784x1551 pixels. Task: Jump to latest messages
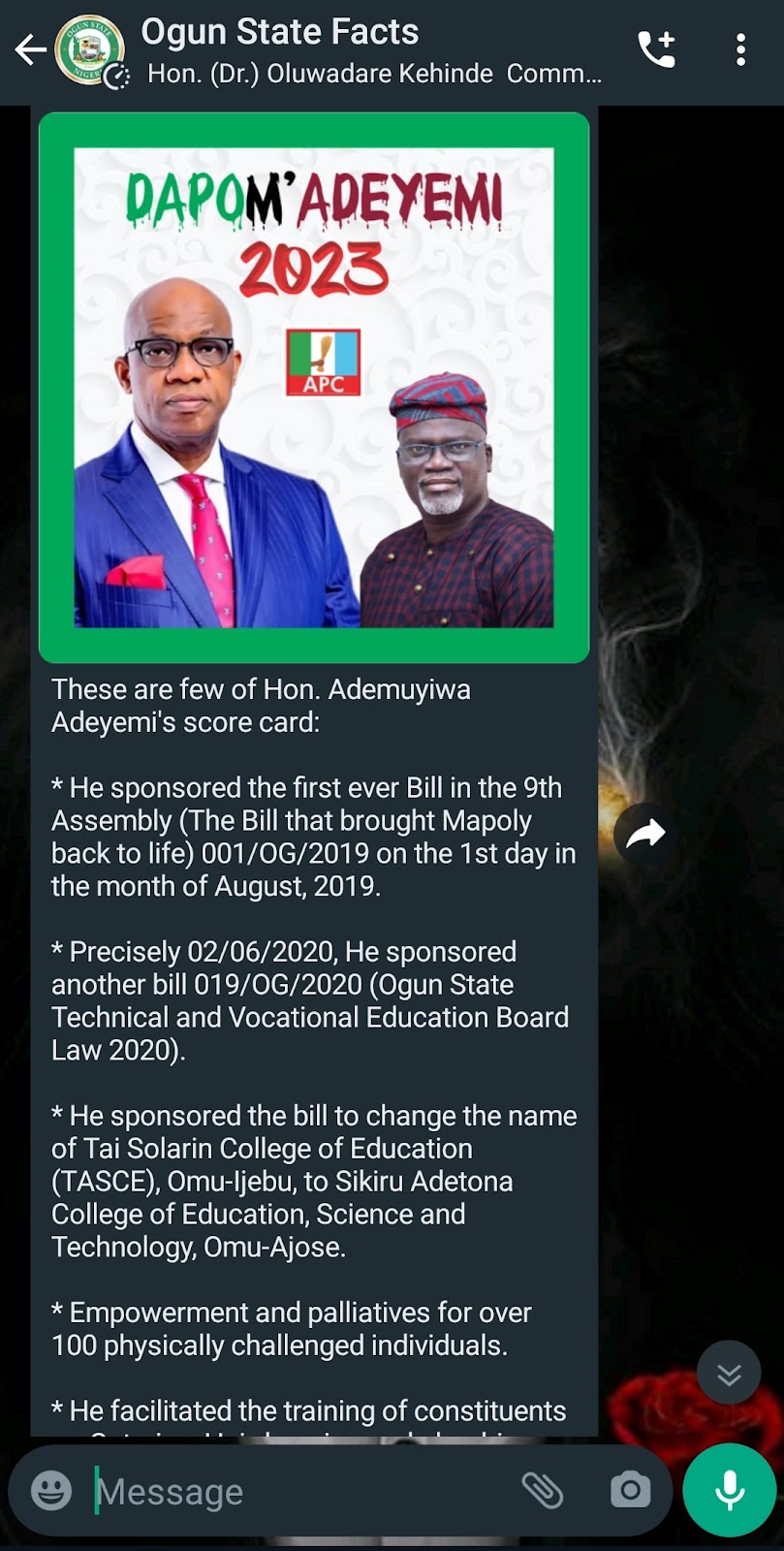729,1373
